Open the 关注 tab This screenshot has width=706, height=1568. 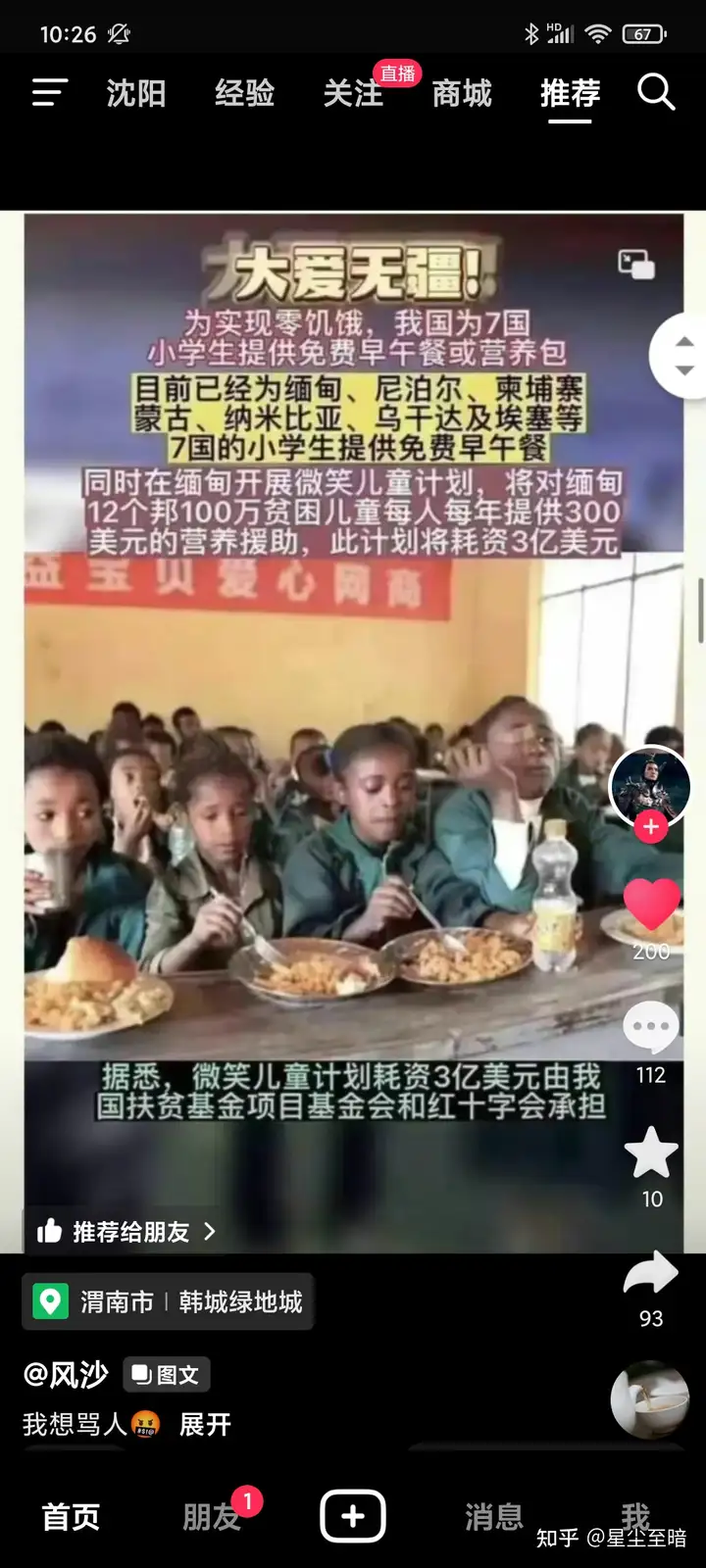point(353,94)
